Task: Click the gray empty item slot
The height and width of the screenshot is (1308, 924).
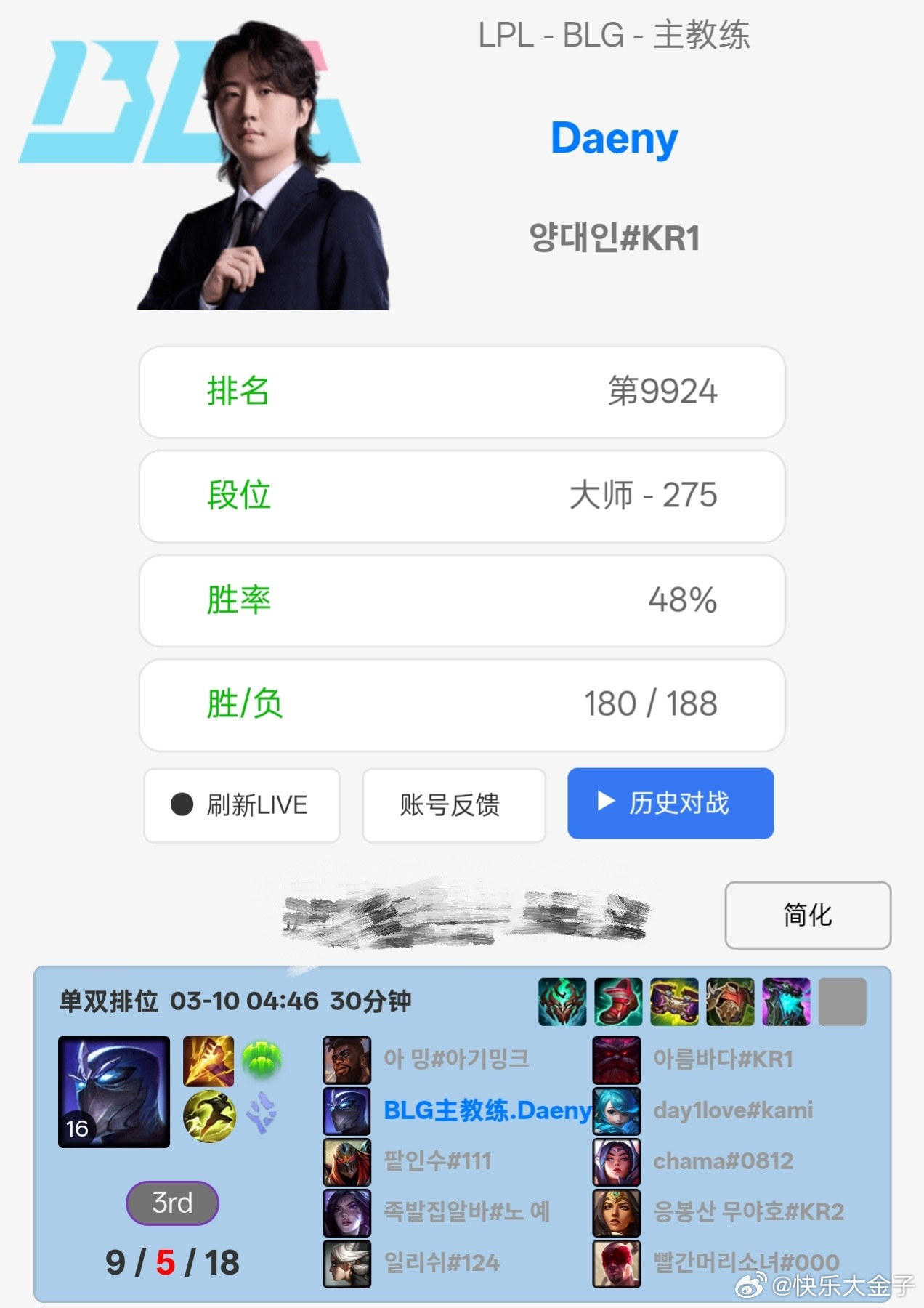Action: (x=843, y=1001)
